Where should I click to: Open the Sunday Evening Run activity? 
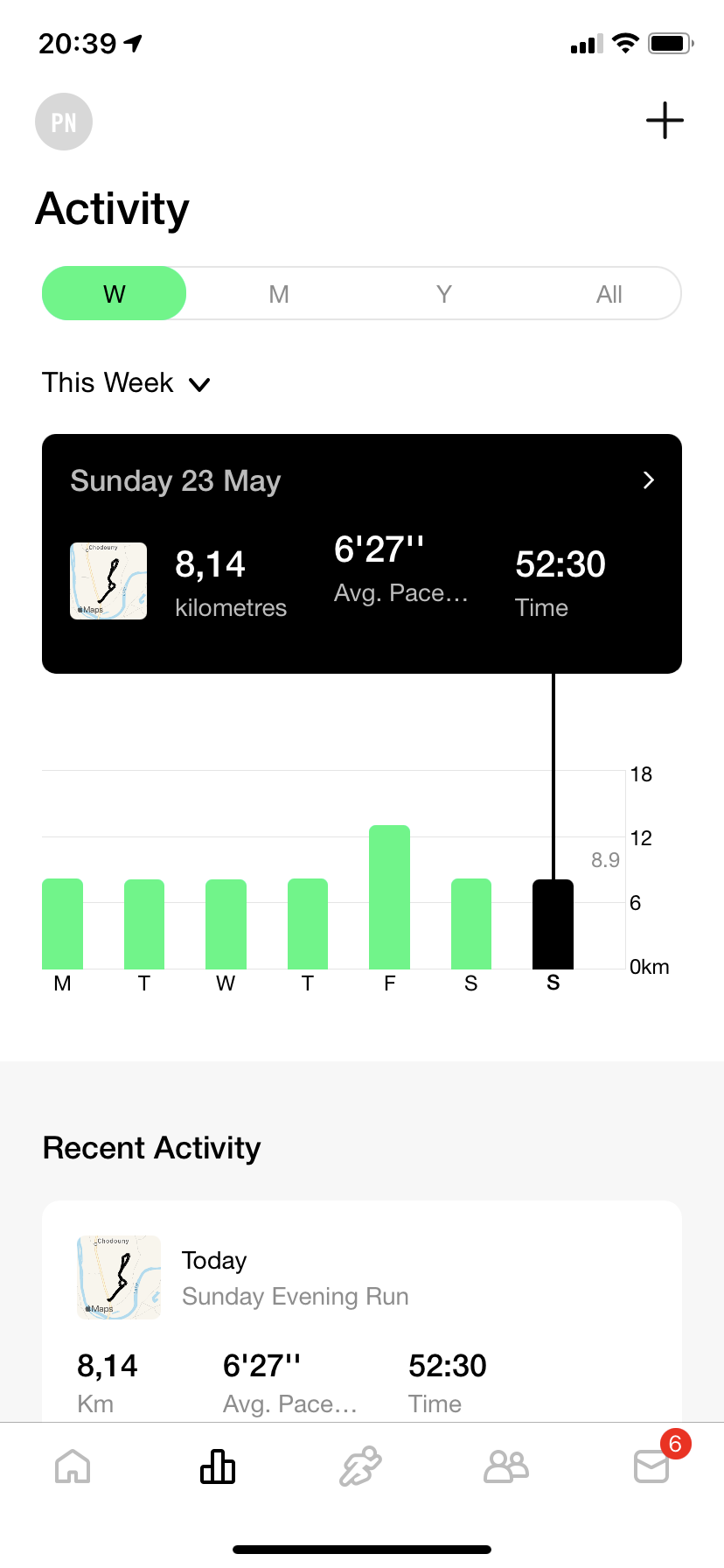(362, 1311)
